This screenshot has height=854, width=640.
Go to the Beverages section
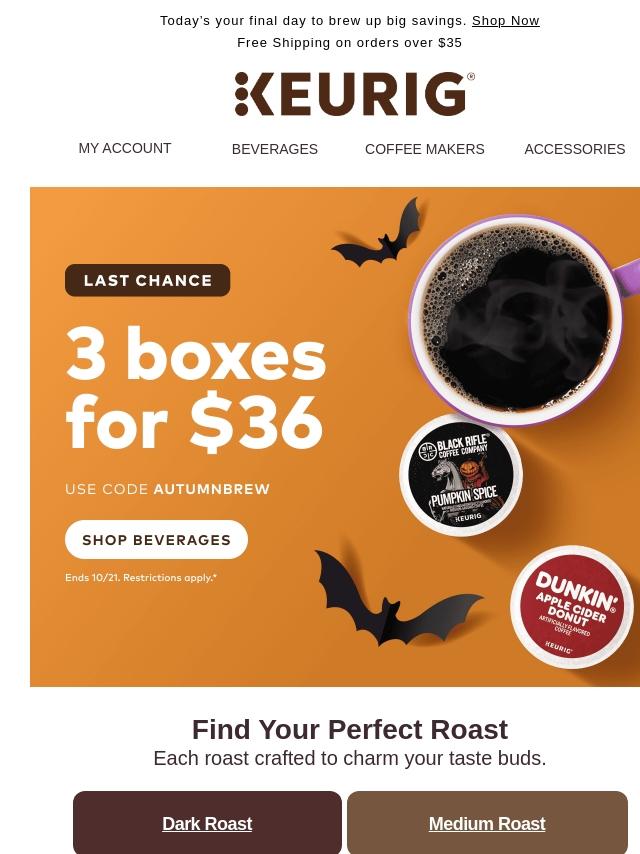(x=275, y=149)
